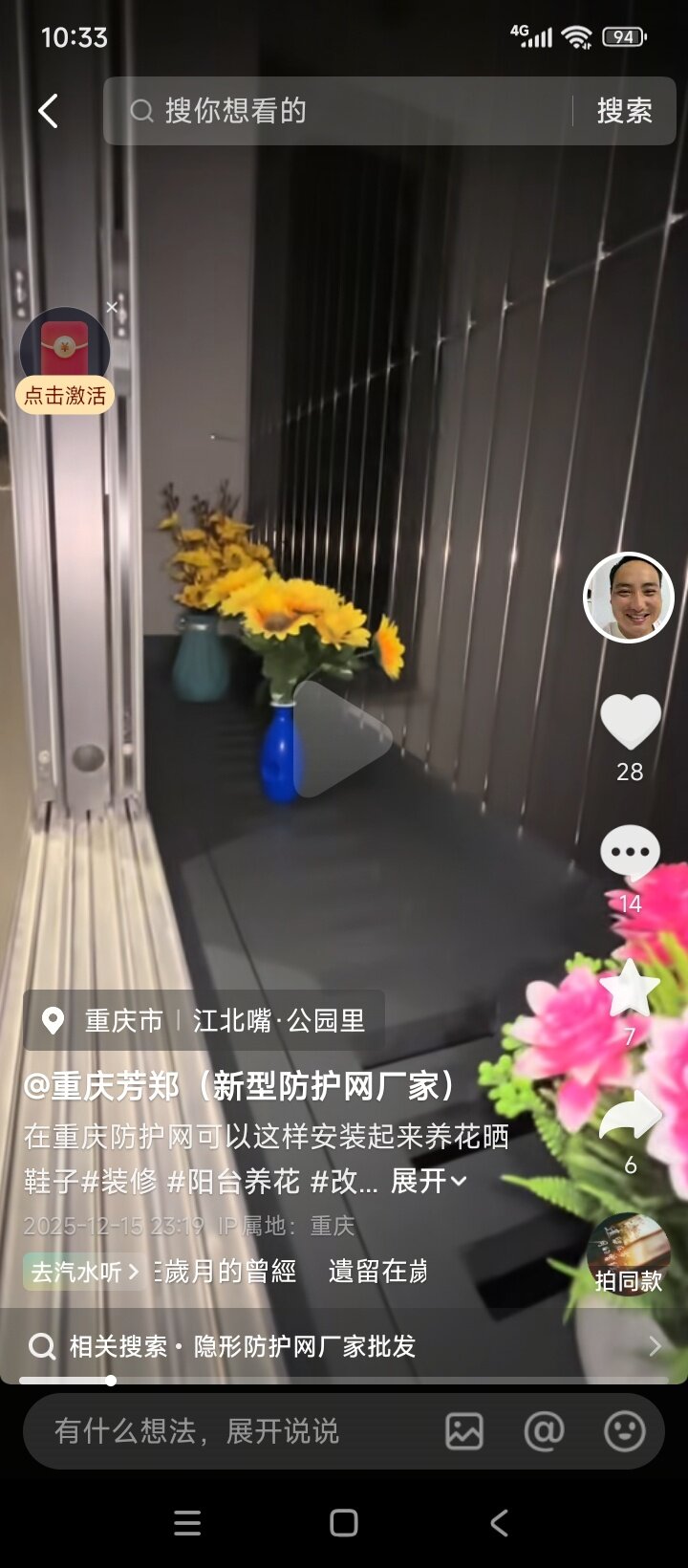The width and height of the screenshot is (688, 1568).
Task: Tap 拍同款 to shoot the same style
Action: coord(629,1254)
